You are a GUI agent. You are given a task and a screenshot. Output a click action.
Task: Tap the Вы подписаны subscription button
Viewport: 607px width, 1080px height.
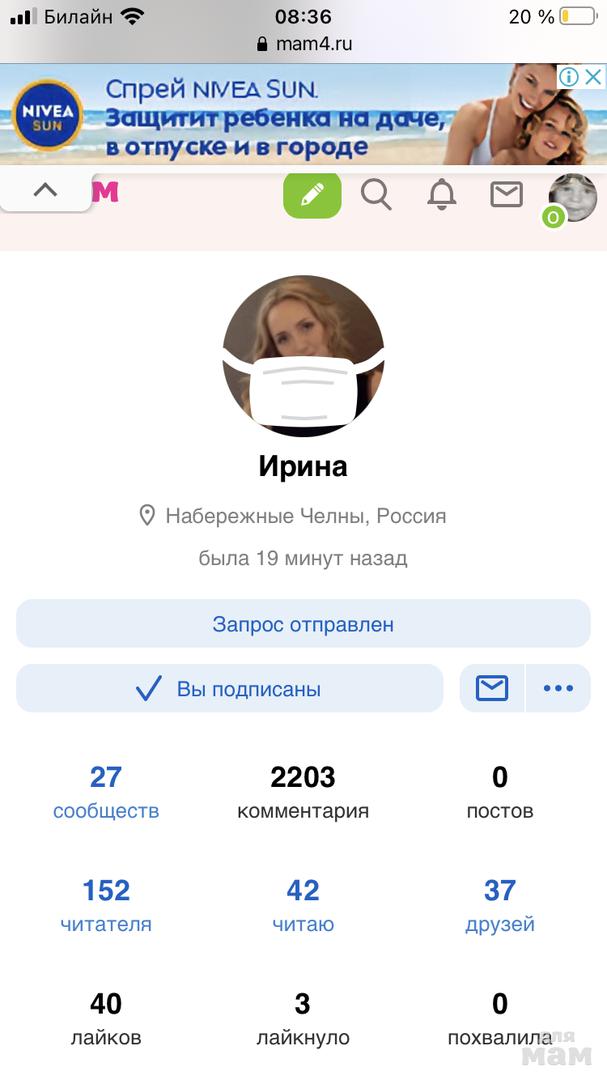[229, 688]
